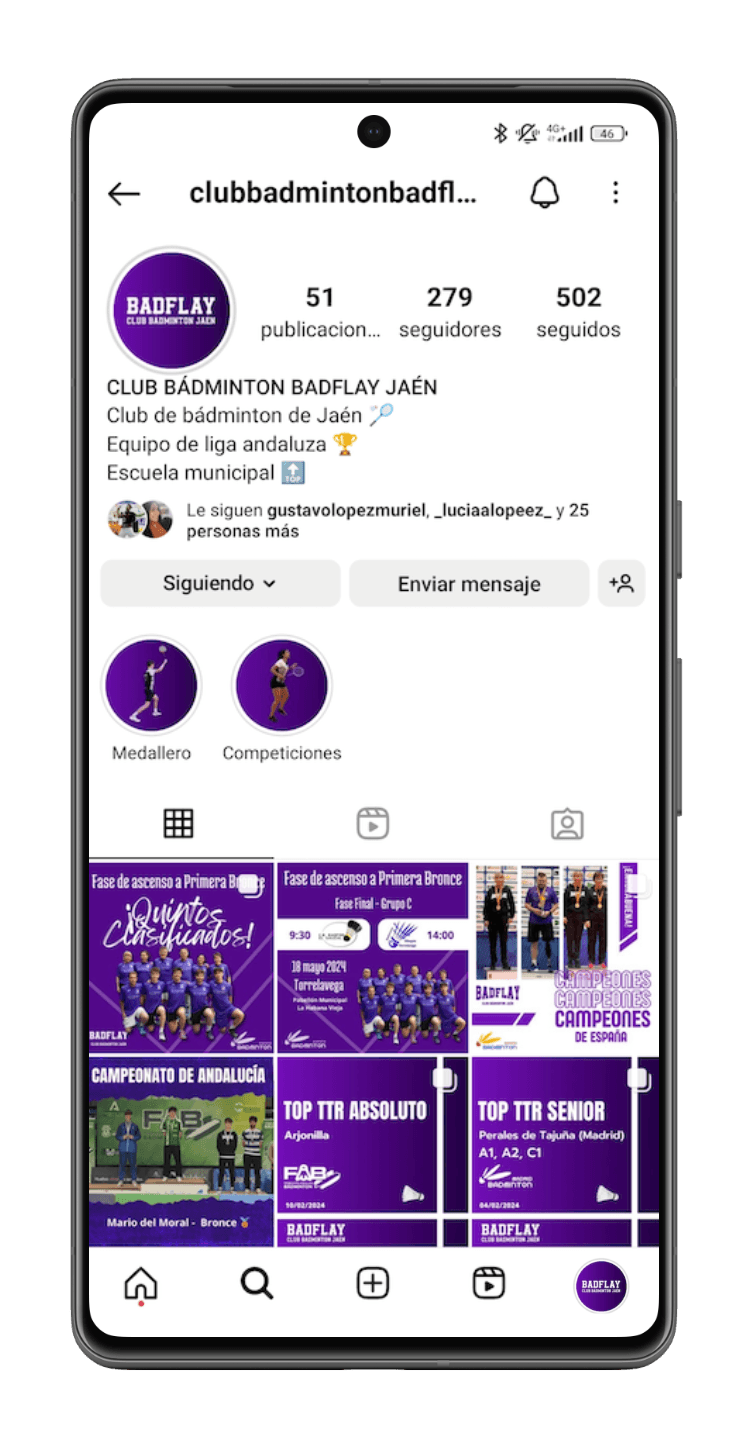Switch to the posts grid tab
Viewport: 742px width, 1440px height.
(x=179, y=824)
